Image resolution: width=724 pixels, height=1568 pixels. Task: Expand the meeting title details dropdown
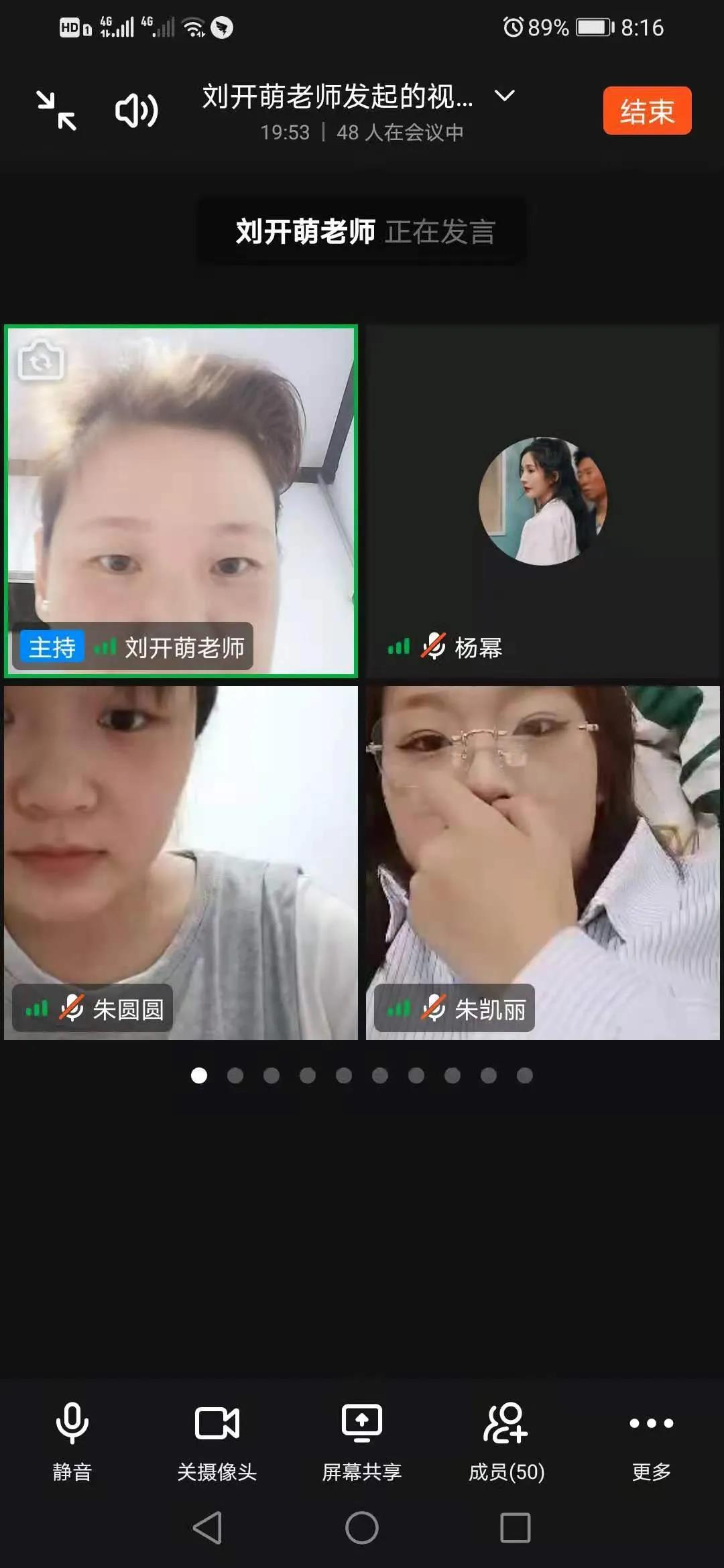504,96
